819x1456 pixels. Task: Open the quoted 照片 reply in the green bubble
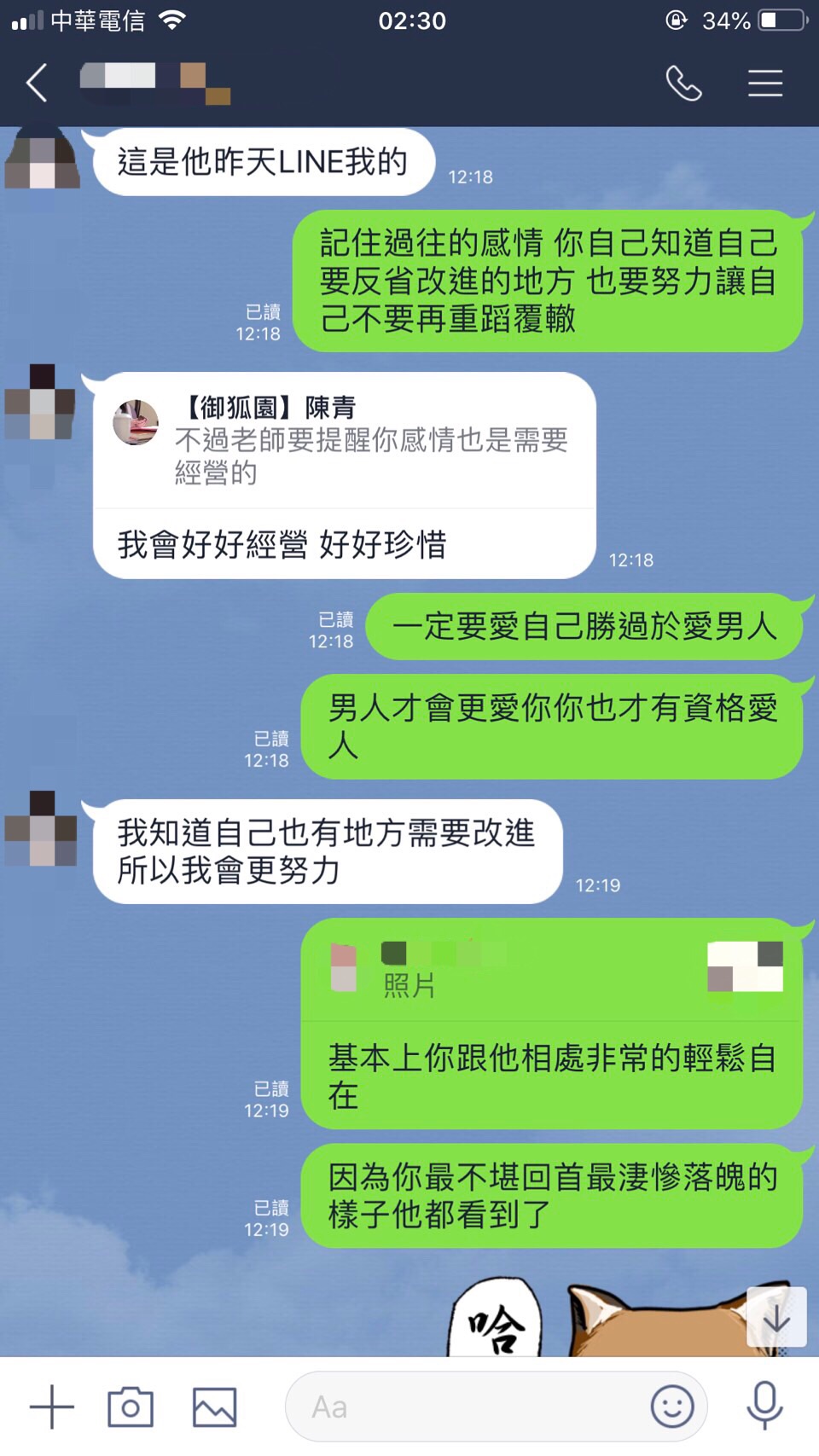551,970
